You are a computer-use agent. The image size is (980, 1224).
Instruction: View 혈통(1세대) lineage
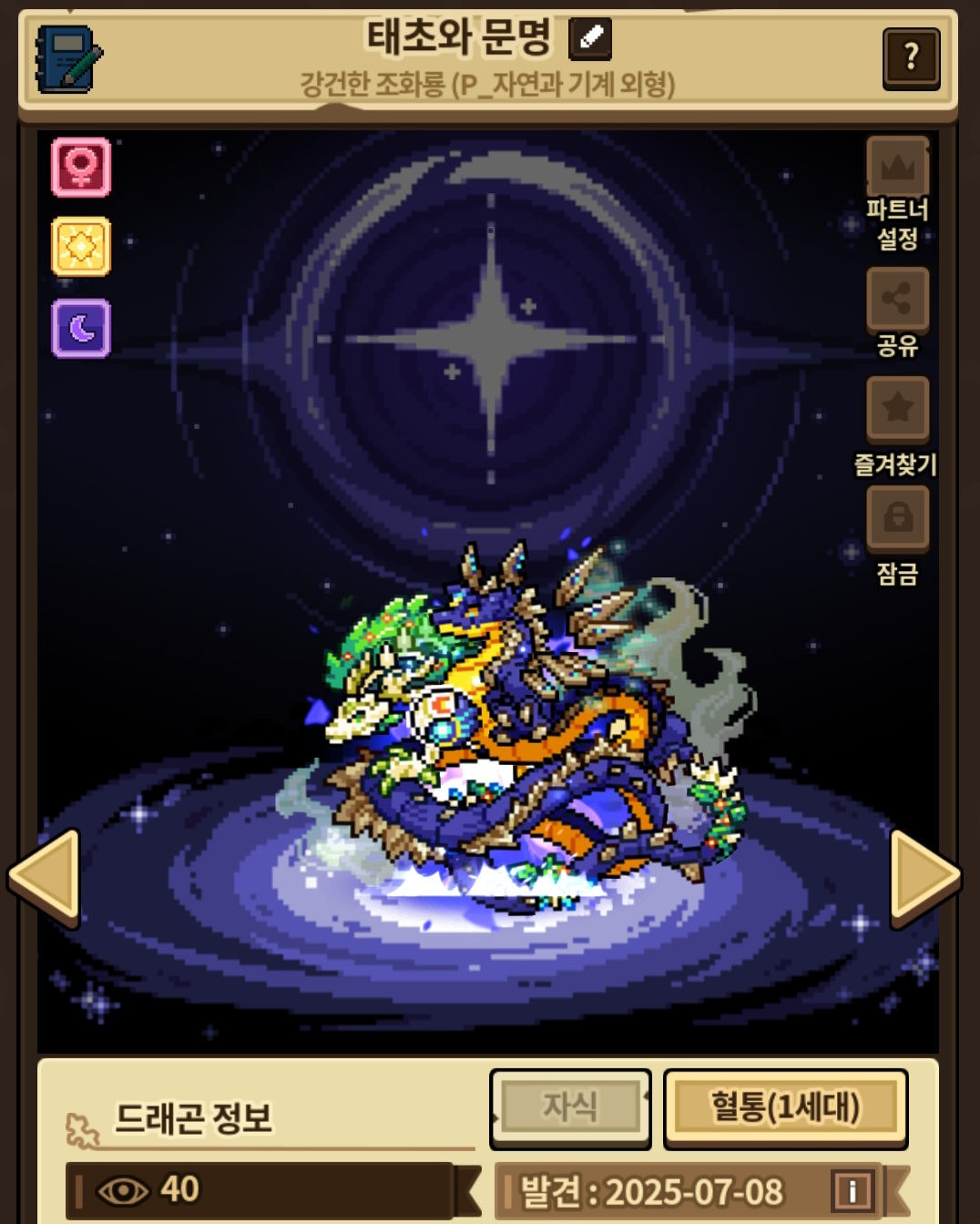pos(785,1107)
